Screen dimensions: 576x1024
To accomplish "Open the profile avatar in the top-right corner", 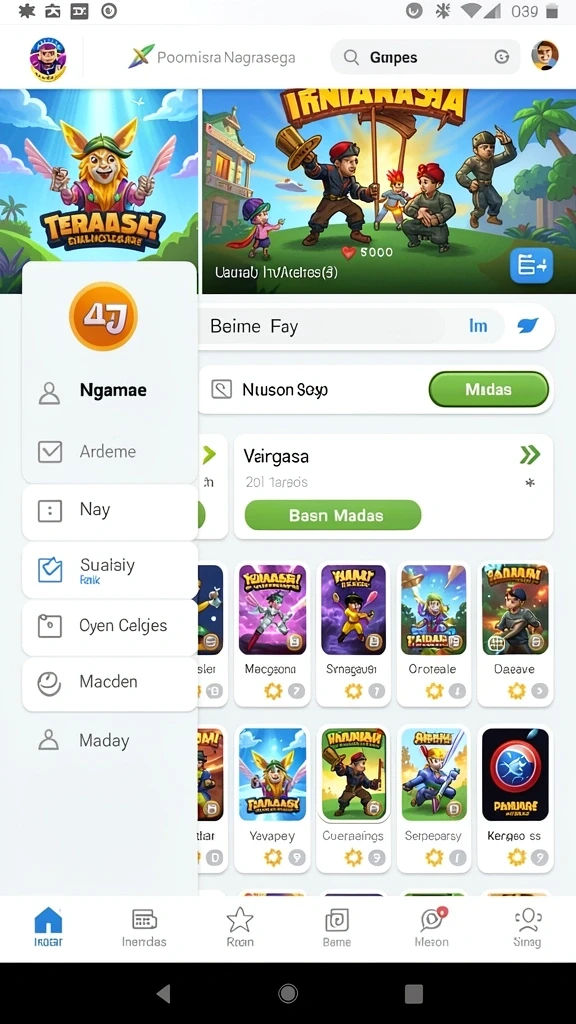I will 545,56.
